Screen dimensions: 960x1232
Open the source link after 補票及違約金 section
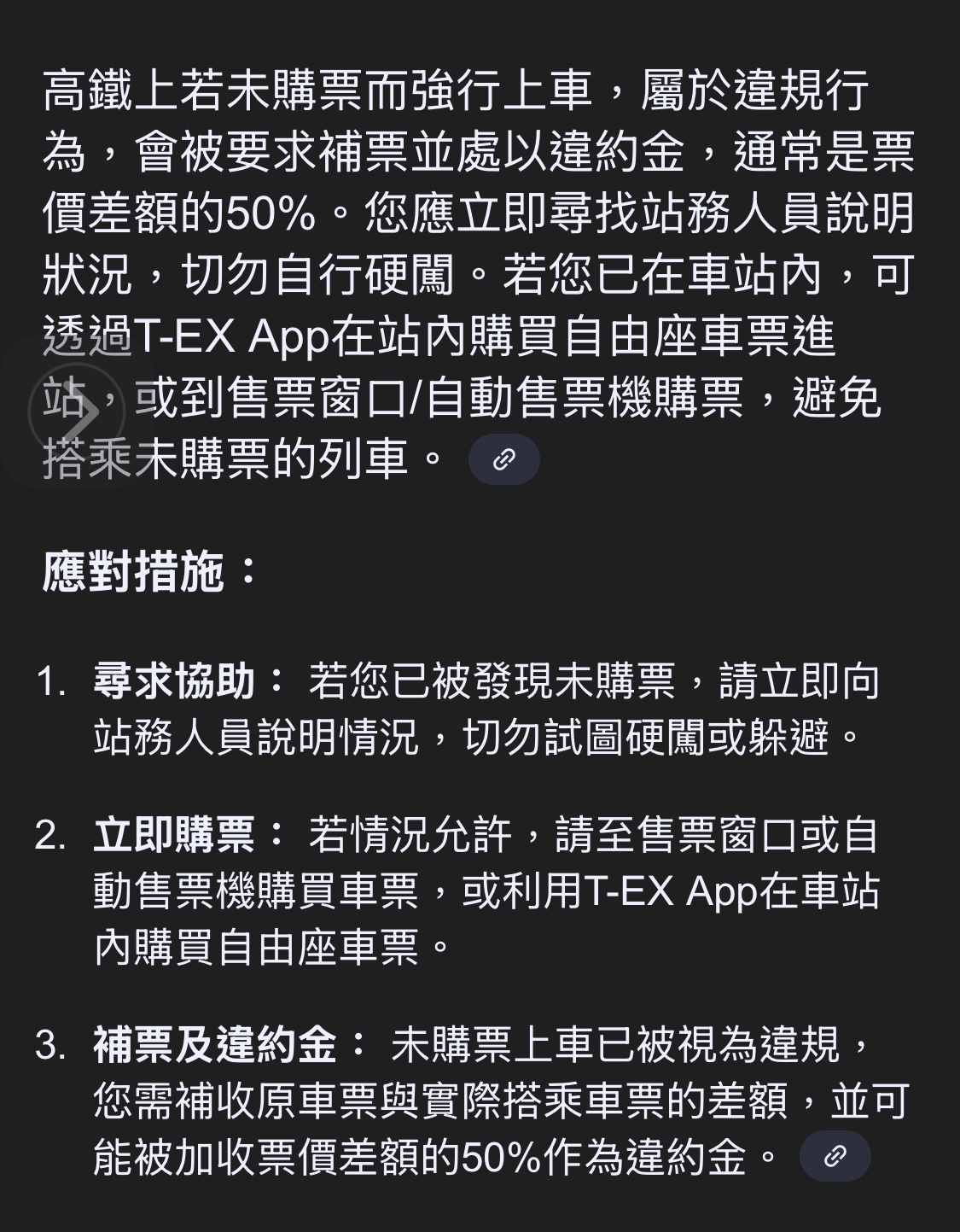835,1156
